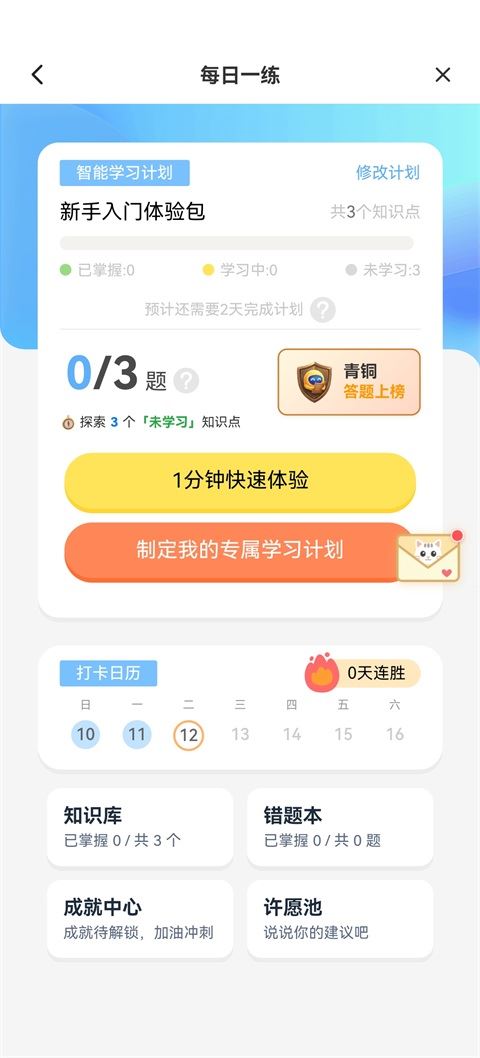Open 修改计划 link

388,173
